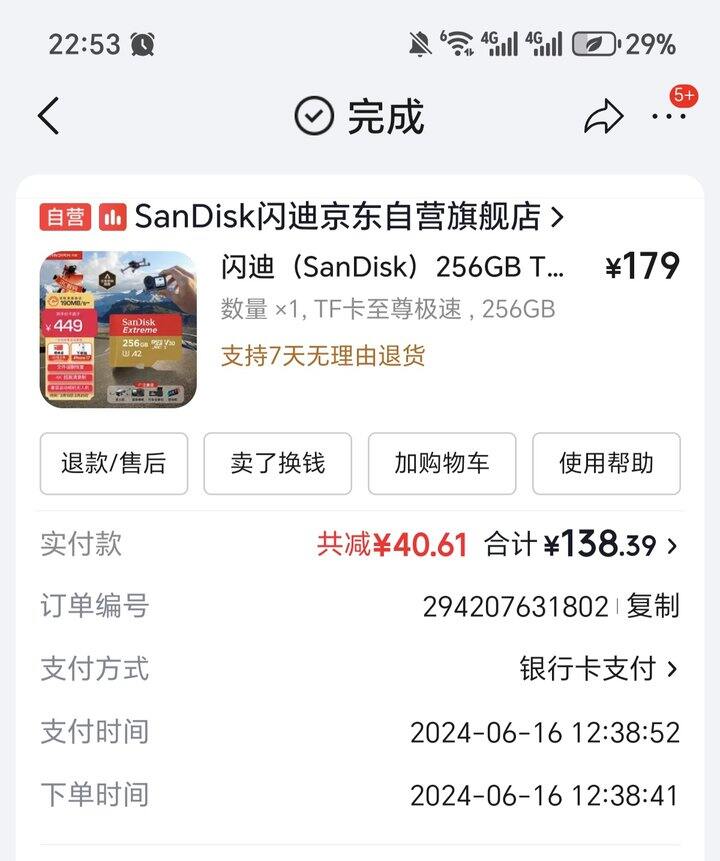Open 支持7天无理由退货 policy text

pyautogui.click(x=320, y=357)
